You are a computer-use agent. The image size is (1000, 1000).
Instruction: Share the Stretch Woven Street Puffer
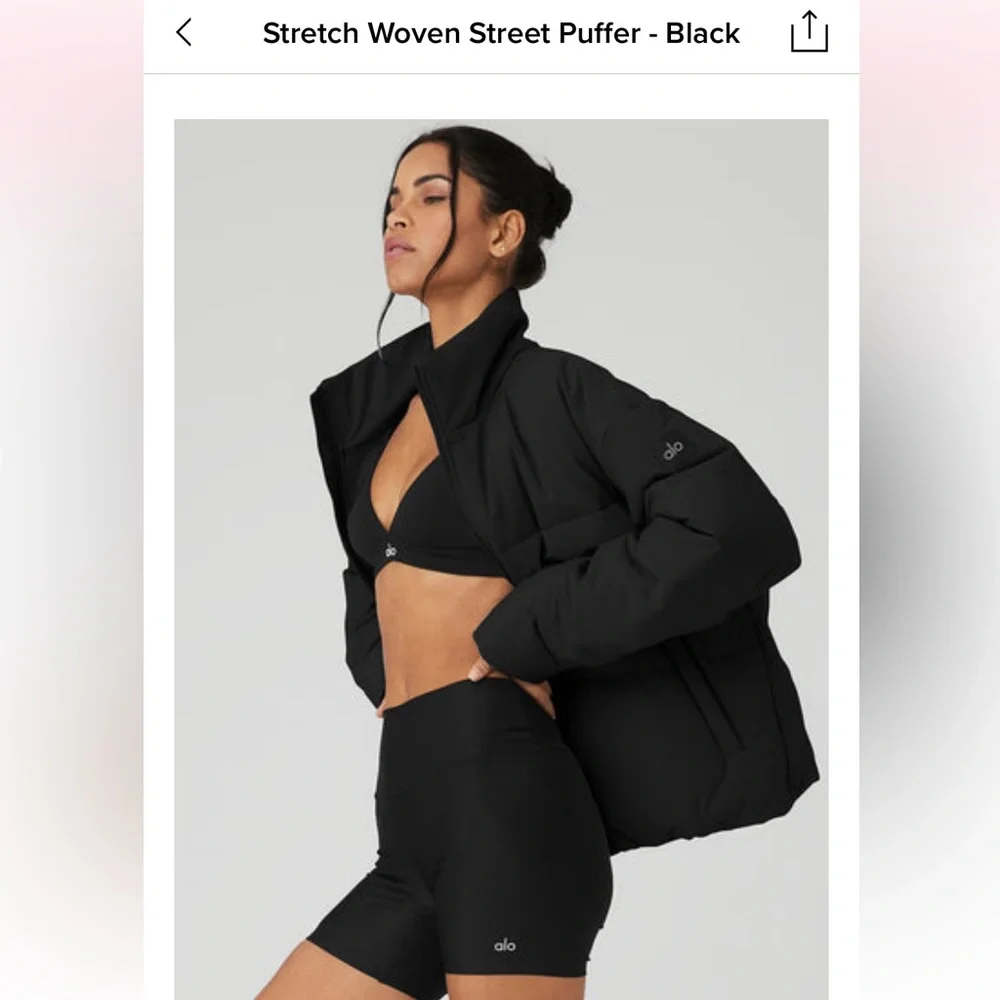tap(809, 33)
